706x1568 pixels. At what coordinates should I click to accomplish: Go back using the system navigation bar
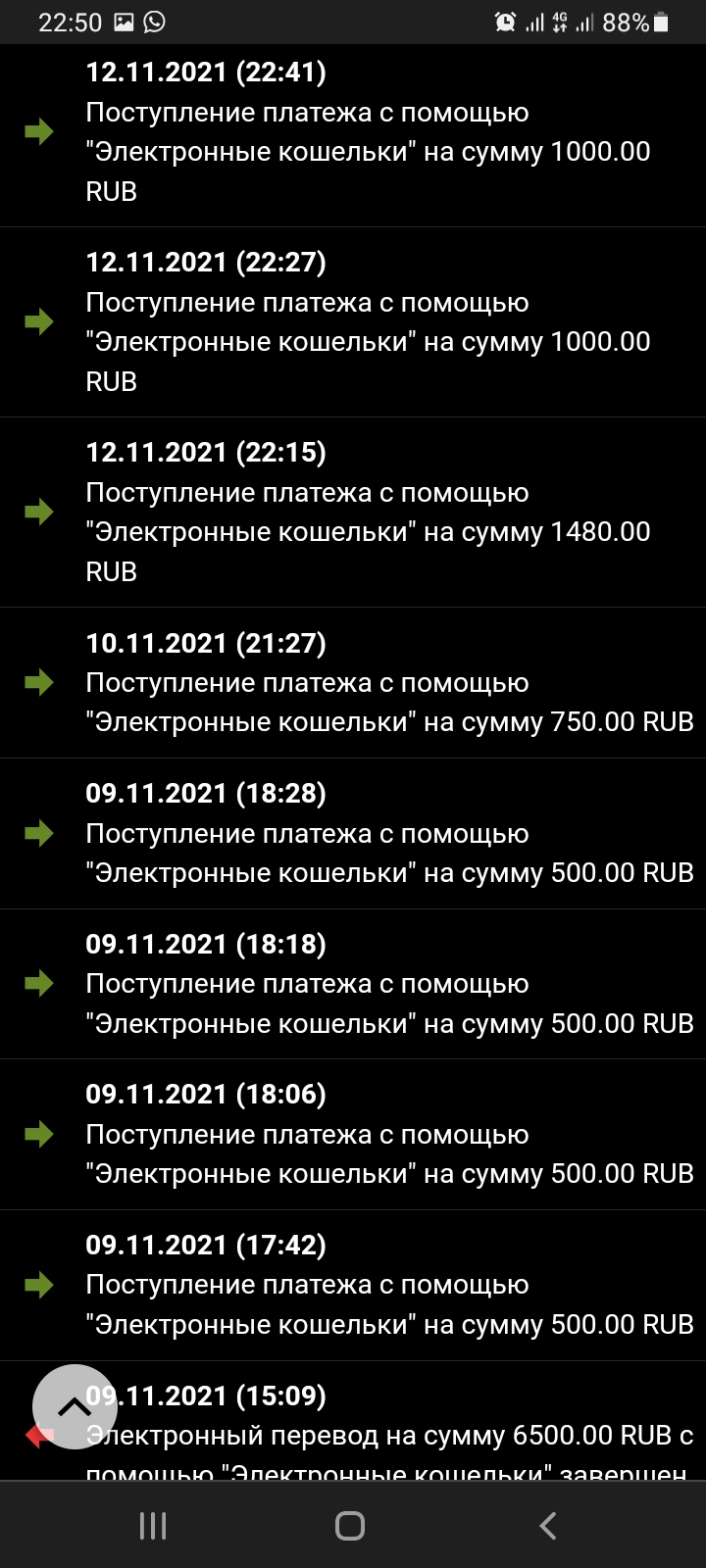pos(548,1525)
